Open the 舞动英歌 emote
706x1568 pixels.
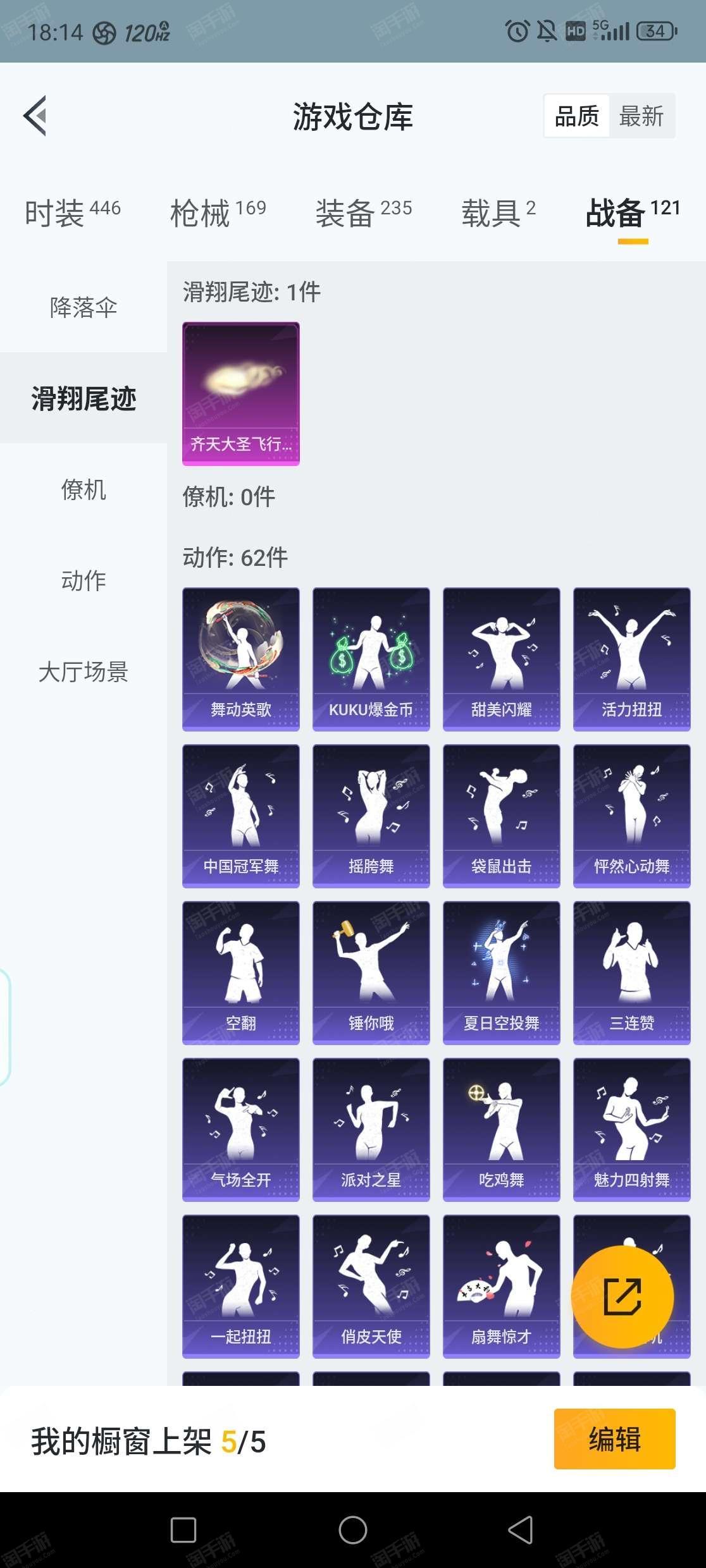coord(241,659)
